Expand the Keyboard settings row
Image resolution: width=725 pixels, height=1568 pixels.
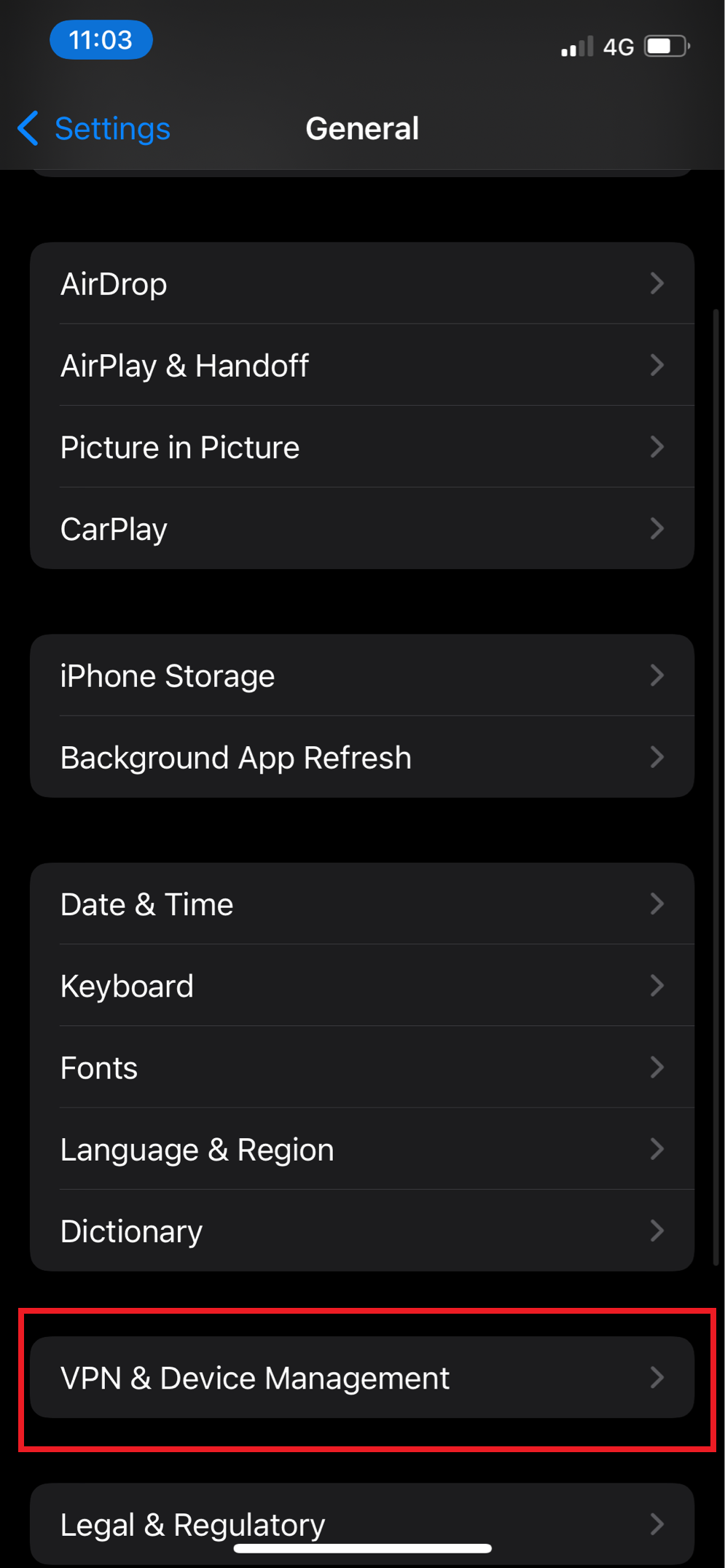pyautogui.click(x=362, y=985)
